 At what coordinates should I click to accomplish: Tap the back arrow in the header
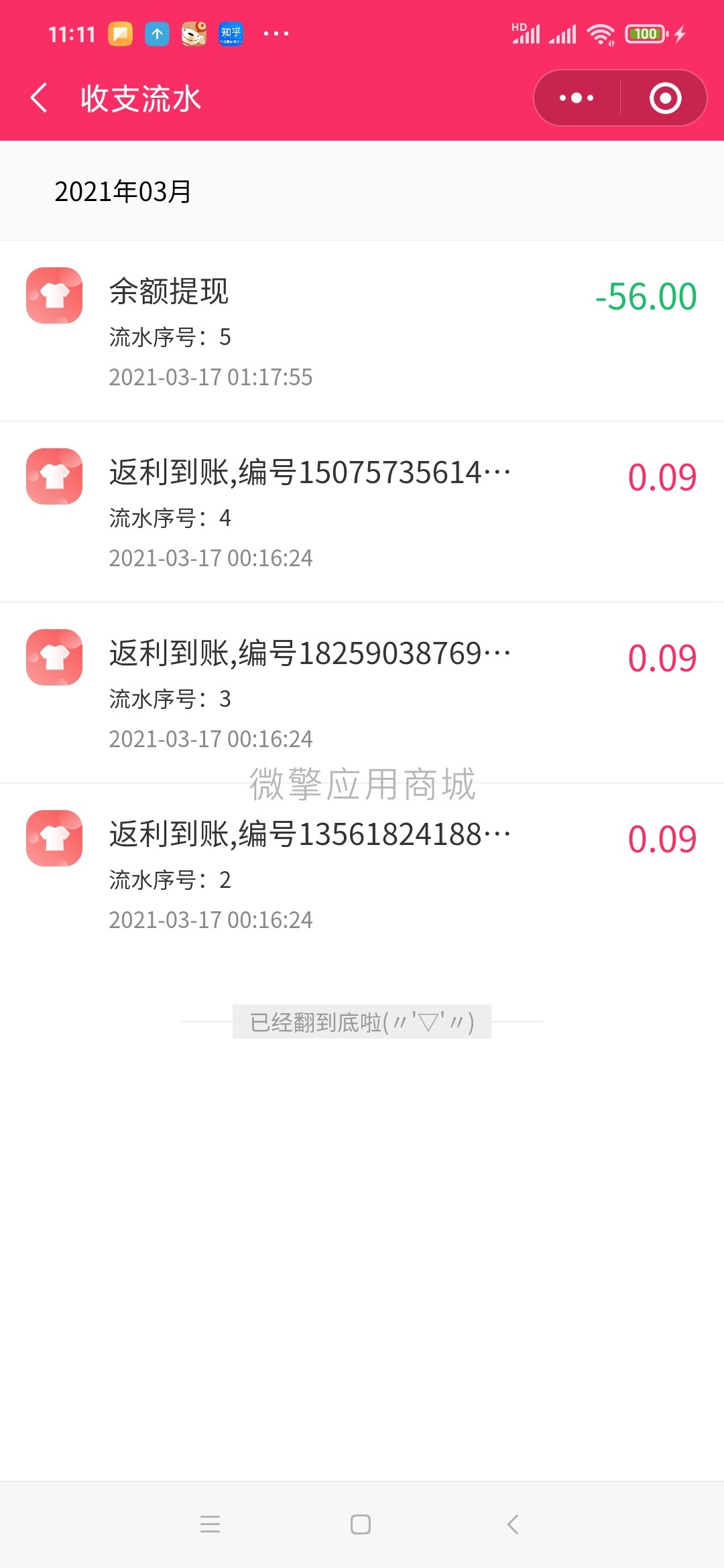[x=40, y=98]
